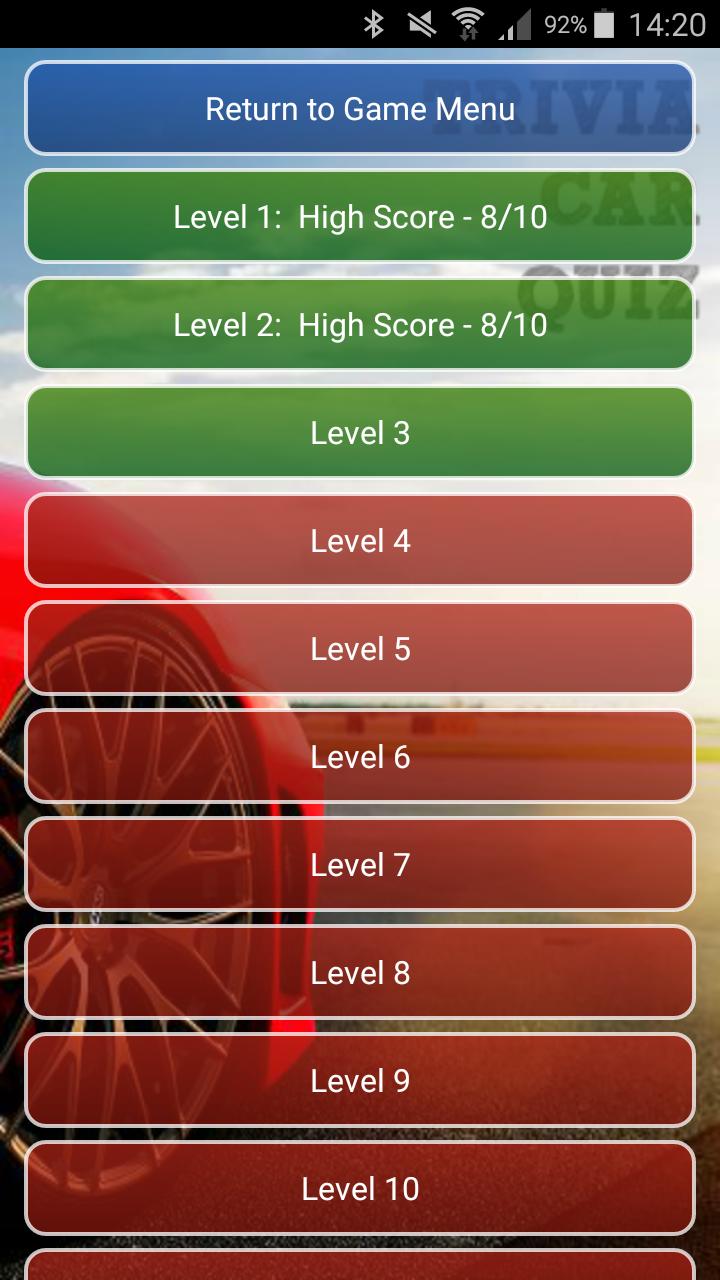
Task: Launch Level 6
Action: (360, 757)
